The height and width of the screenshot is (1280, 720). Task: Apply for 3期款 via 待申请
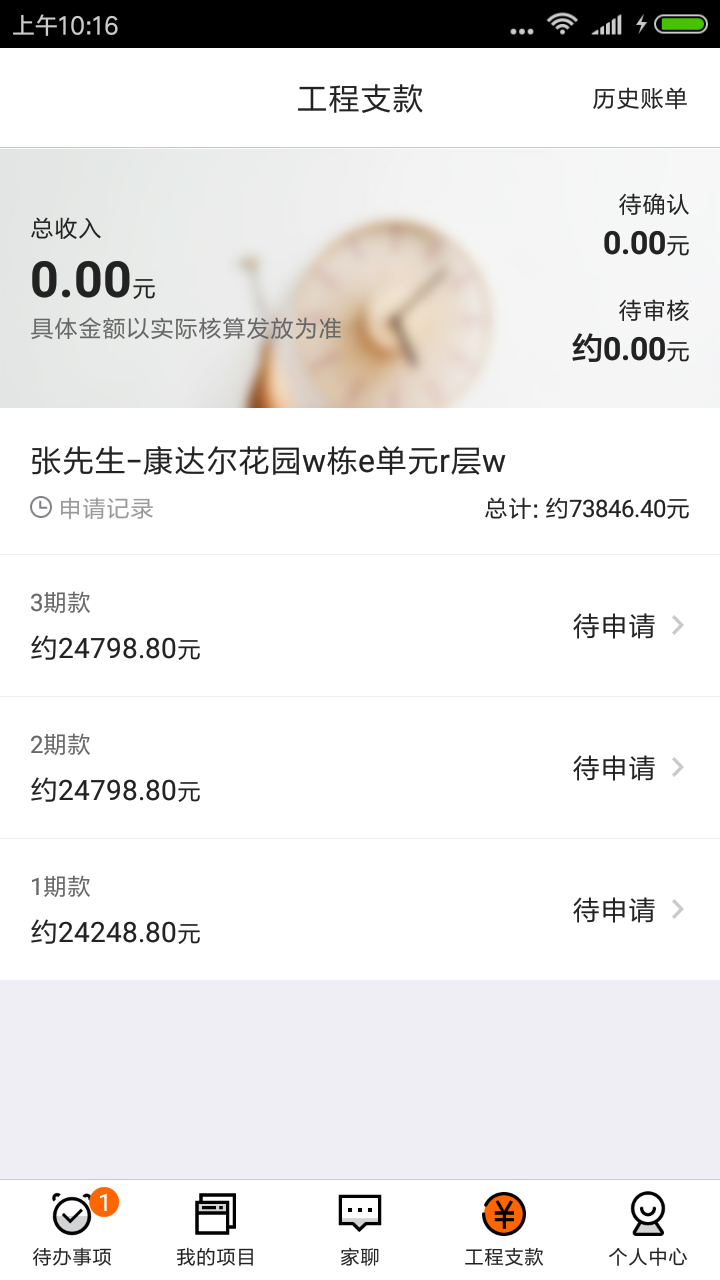point(613,624)
